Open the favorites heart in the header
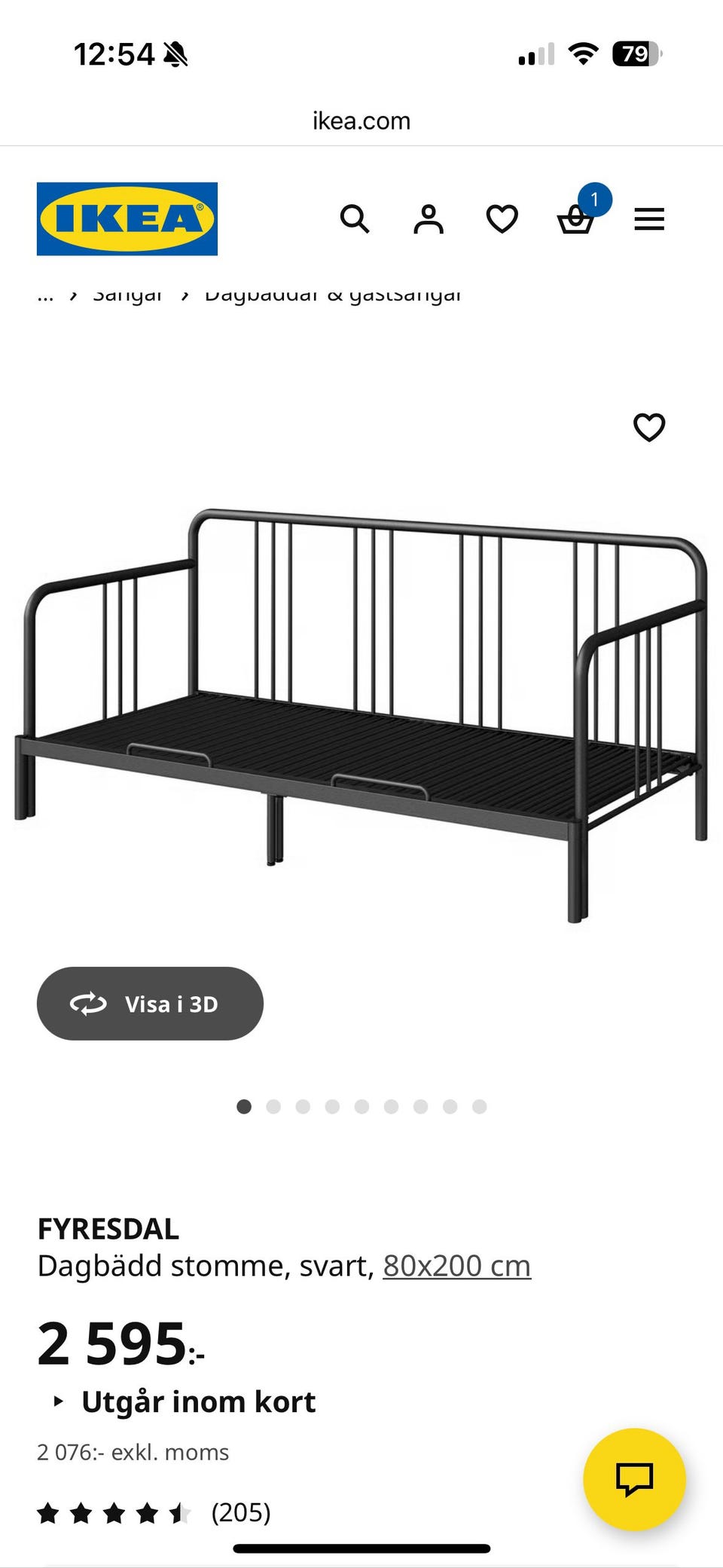The image size is (723, 1568). (502, 219)
